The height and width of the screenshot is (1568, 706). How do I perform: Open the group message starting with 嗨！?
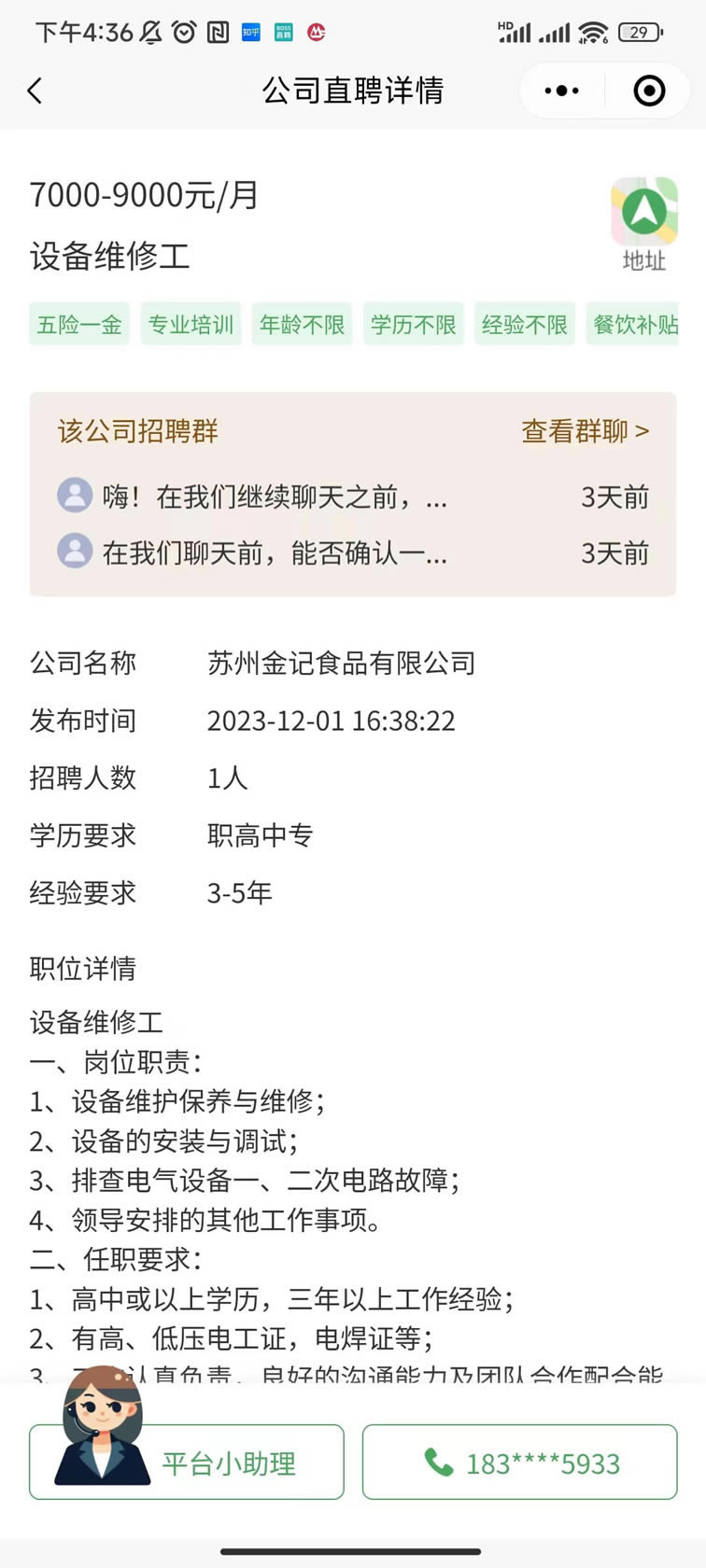pyautogui.click(x=353, y=497)
